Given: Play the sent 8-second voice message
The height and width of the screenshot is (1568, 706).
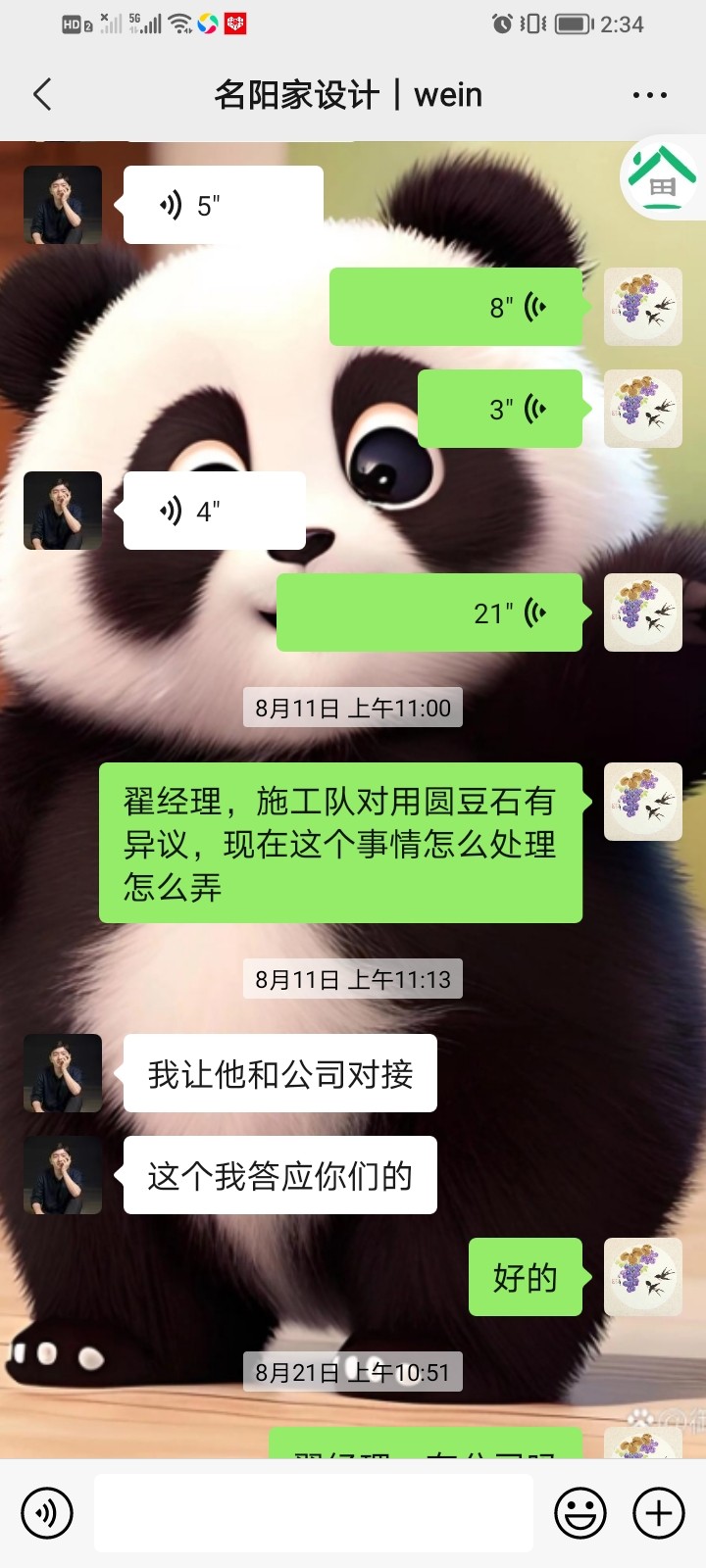Looking at the screenshot, I should point(456,307).
